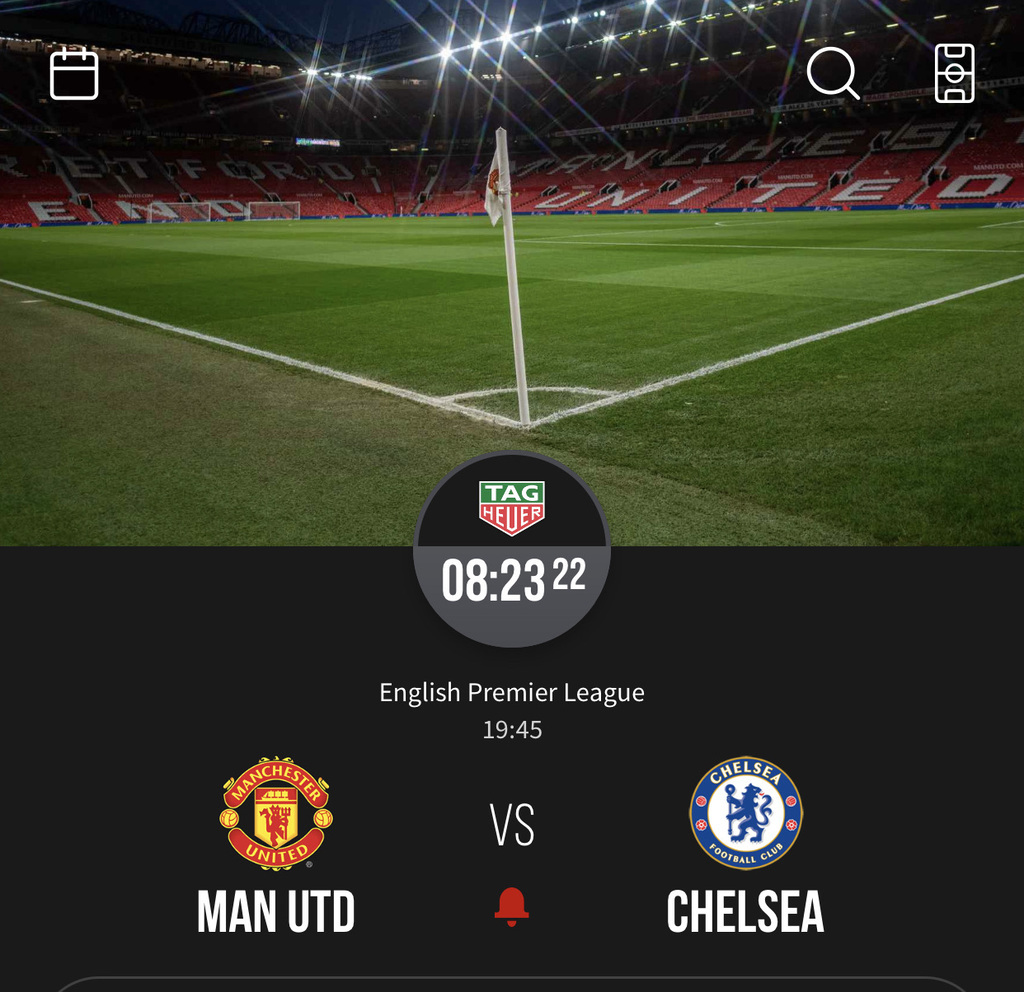
Task: Open the search magnifier
Action: click(832, 73)
